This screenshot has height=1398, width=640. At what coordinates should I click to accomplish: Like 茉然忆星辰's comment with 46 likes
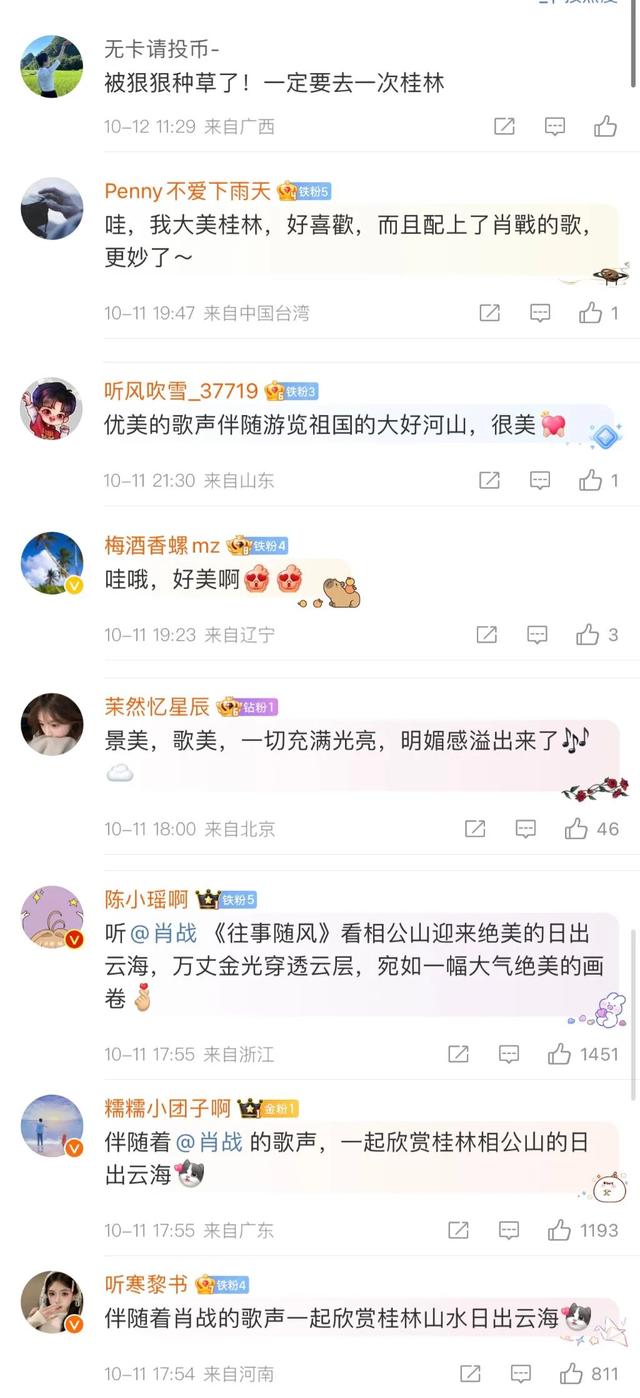click(576, 829)
